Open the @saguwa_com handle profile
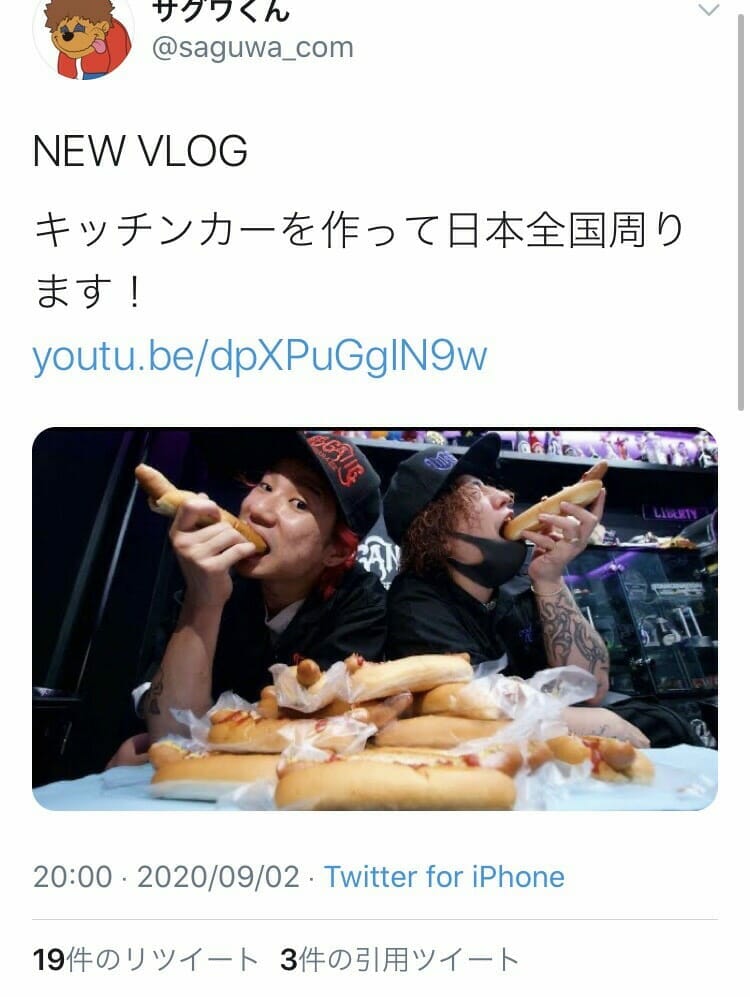 point(252,47)
